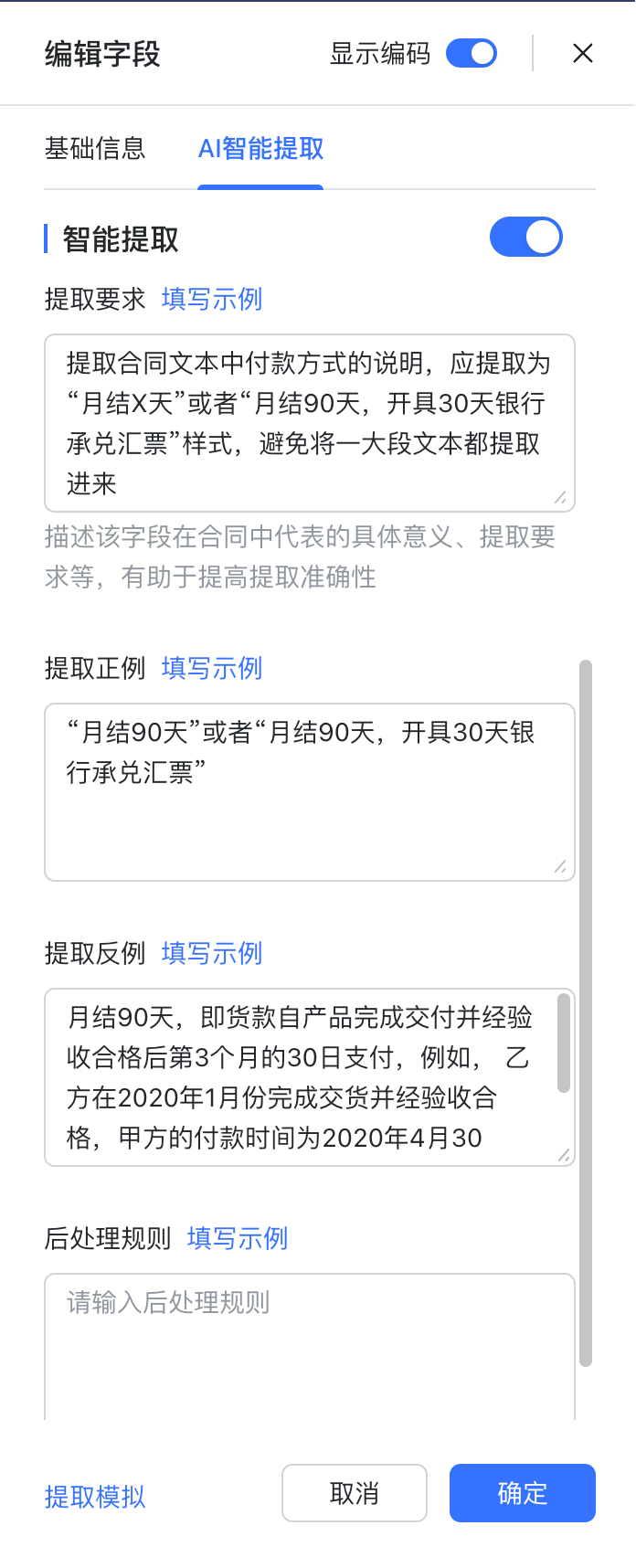The width and height of the screenshot is (636, 1568).
Task: Toggle the 显示编码 switch
Action: point(472,54)
